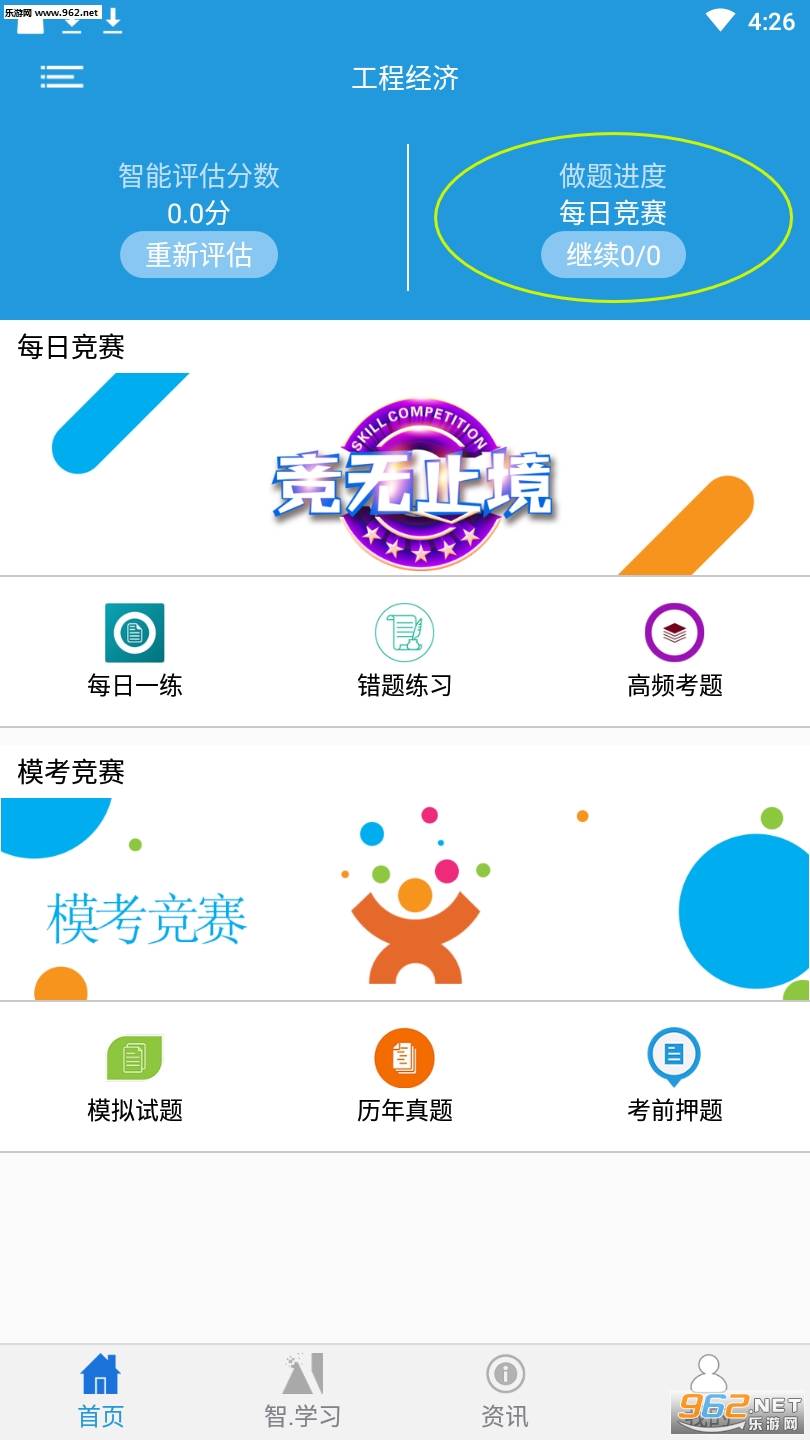Viewport: 810px width, 1440px height.
Task: Open 错题练习 wrong-question practice
Action: click(x=405, y=652)
